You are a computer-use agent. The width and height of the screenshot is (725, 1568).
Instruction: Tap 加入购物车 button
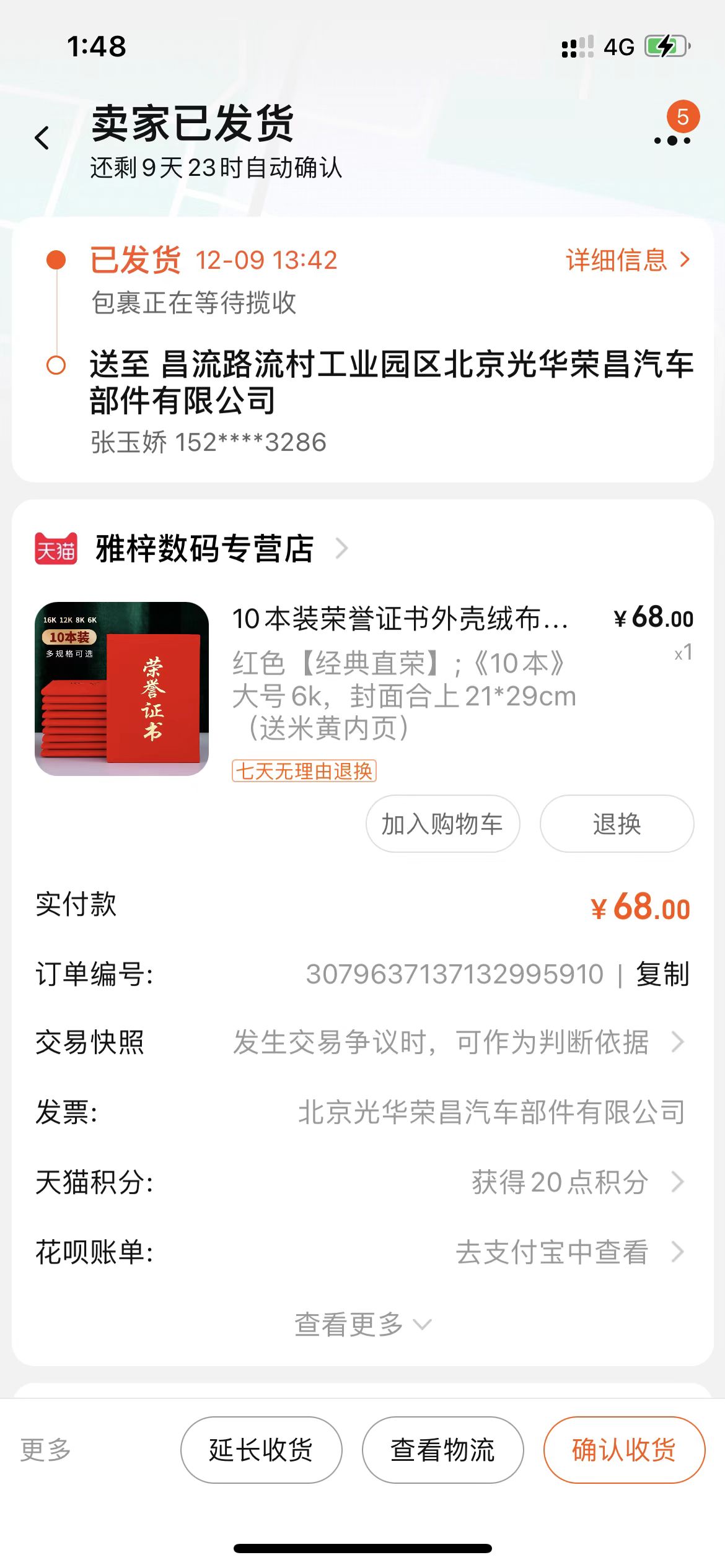click(442, 824)
